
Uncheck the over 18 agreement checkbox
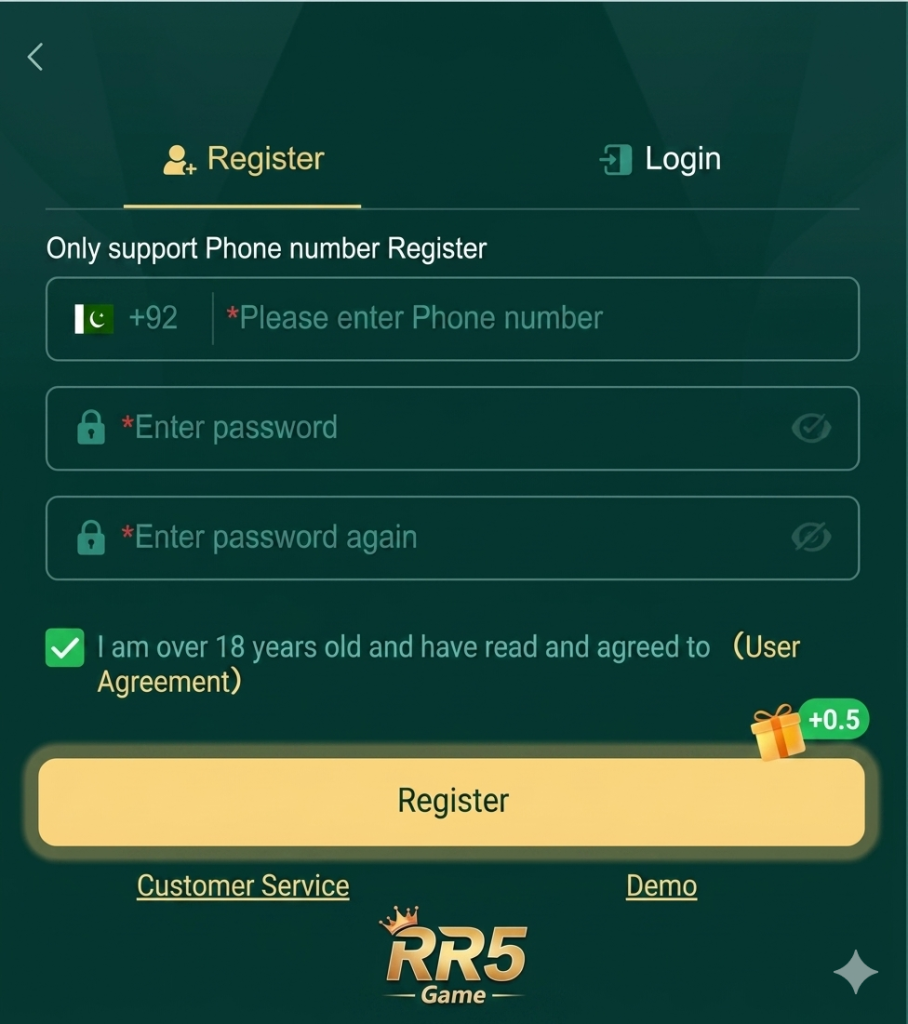[65, 648]
